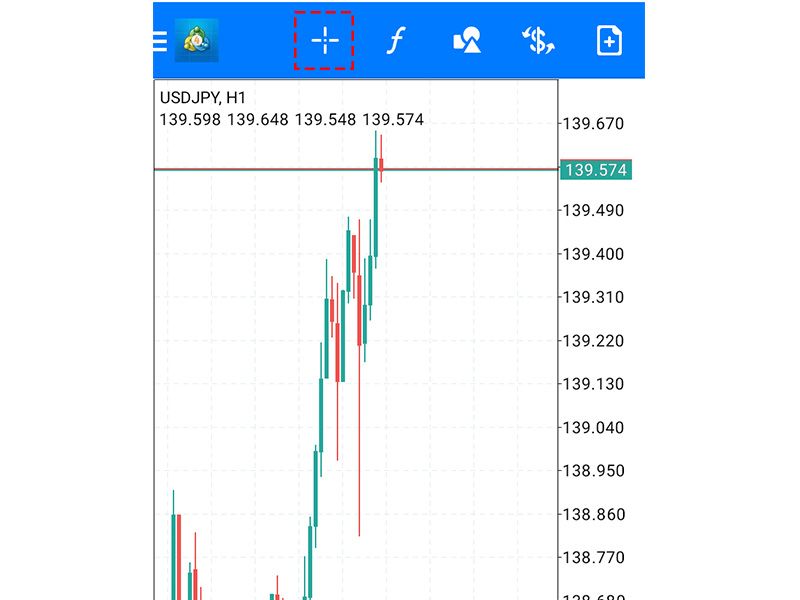Viewport: 800px width, 600px height.
Task: Open the chart objects tool
Action: point(467,41)
